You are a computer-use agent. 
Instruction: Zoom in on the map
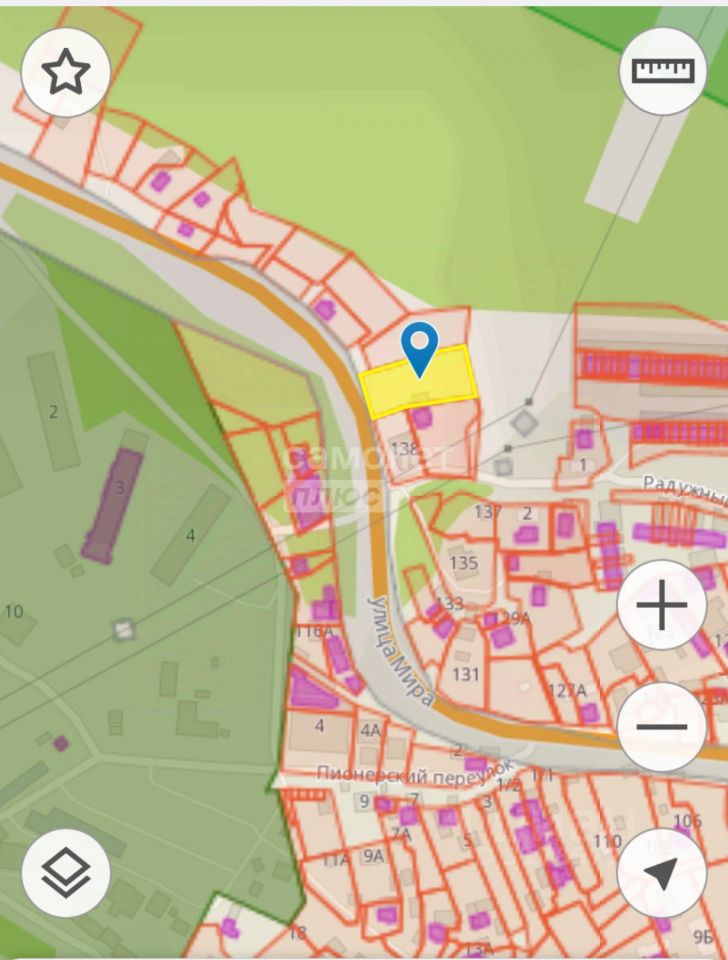662,605
